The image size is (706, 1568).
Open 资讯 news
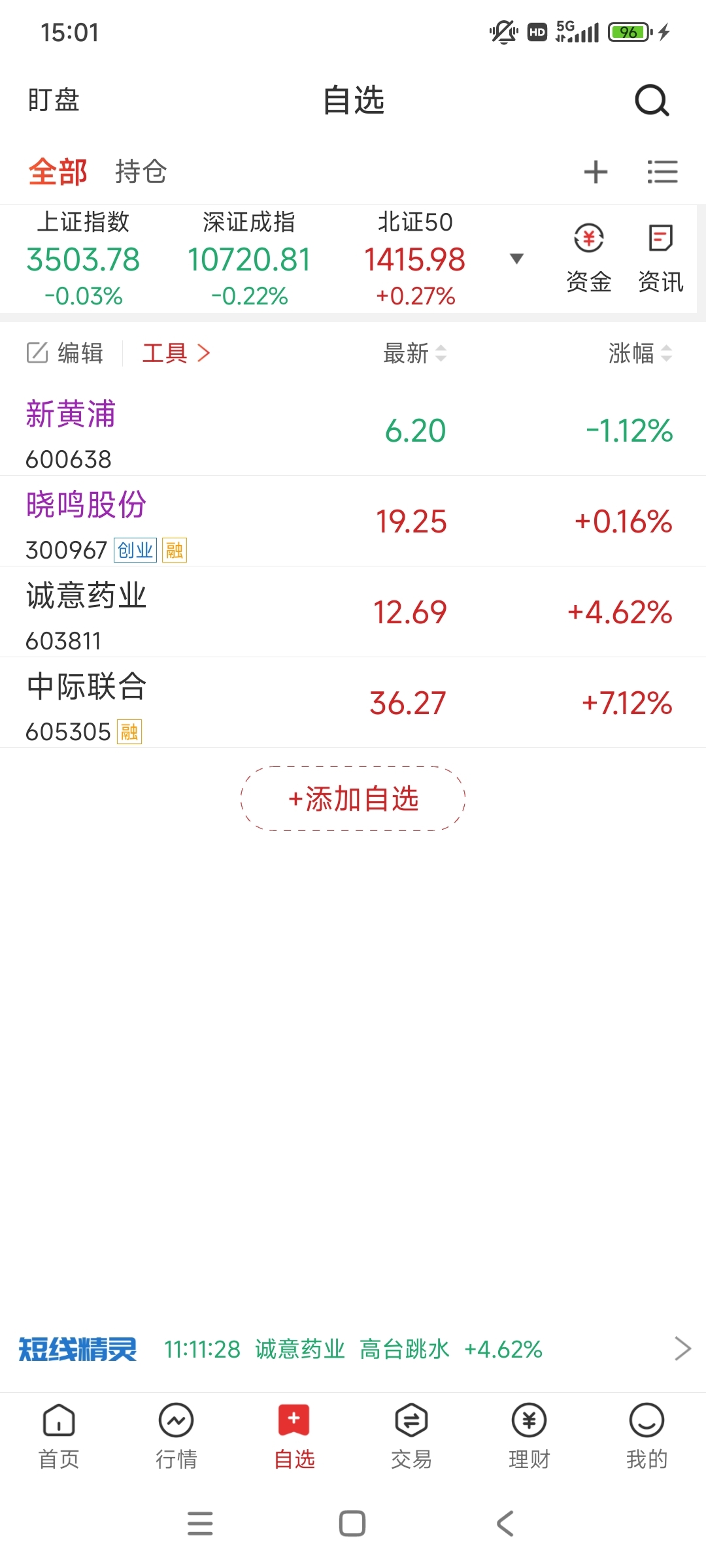(x=661, y=258)
